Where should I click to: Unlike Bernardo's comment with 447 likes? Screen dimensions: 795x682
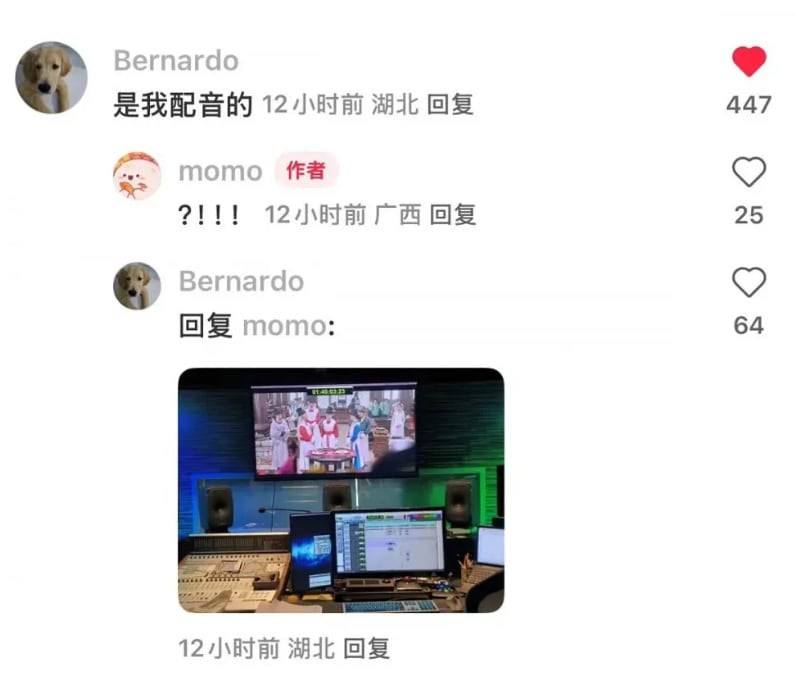click(x=748, y=62)
